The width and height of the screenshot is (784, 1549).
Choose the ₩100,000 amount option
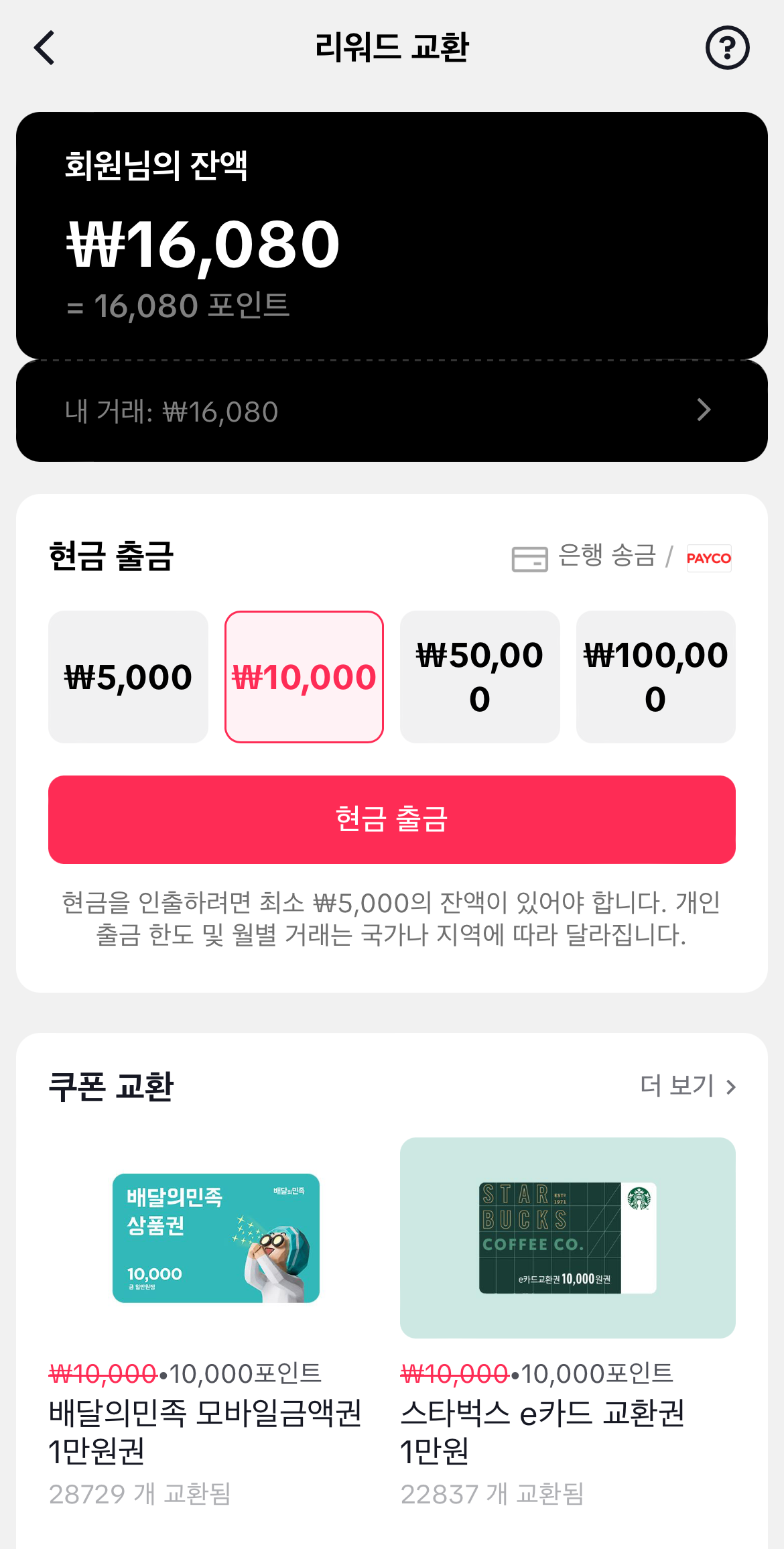(x=655, y=676)
